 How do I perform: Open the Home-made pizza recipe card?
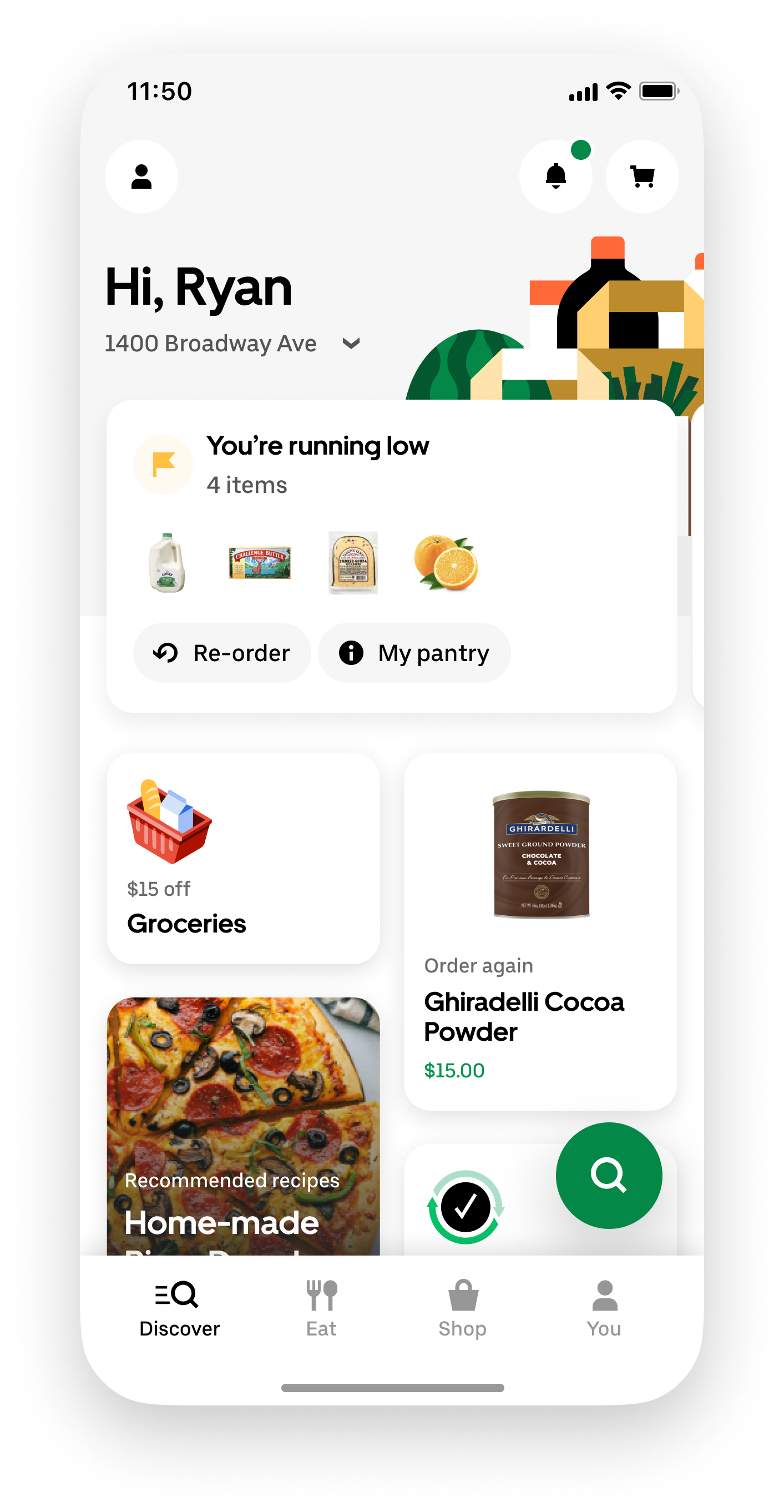[243, 1127]
